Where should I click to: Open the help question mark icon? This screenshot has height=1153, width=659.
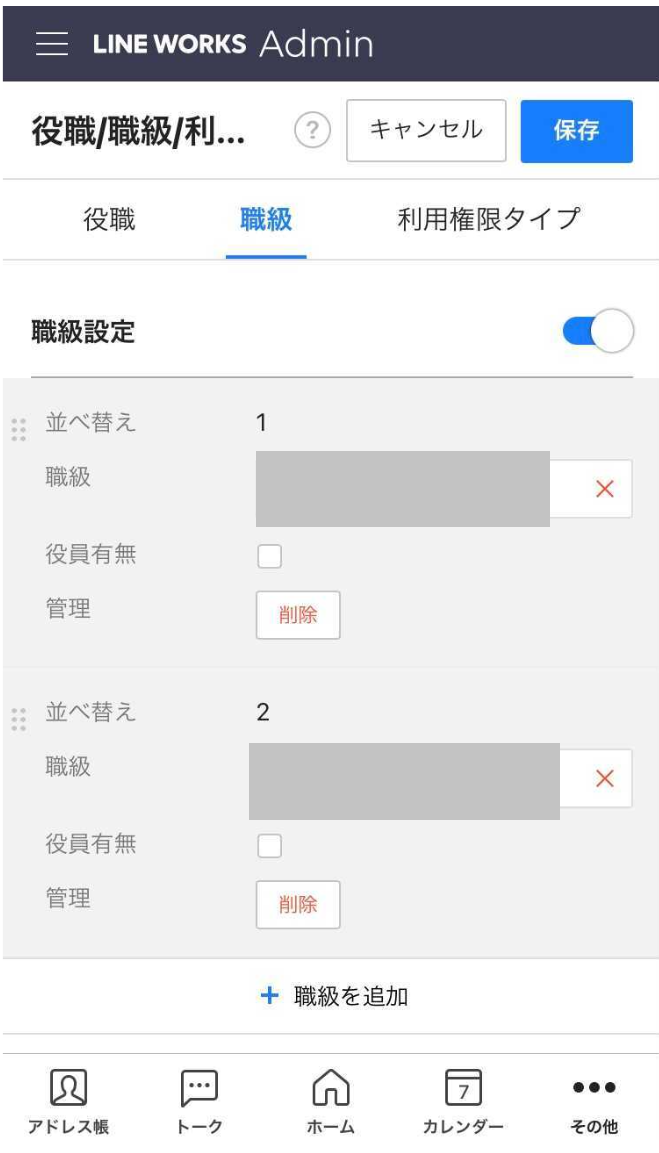pos(313,132)
